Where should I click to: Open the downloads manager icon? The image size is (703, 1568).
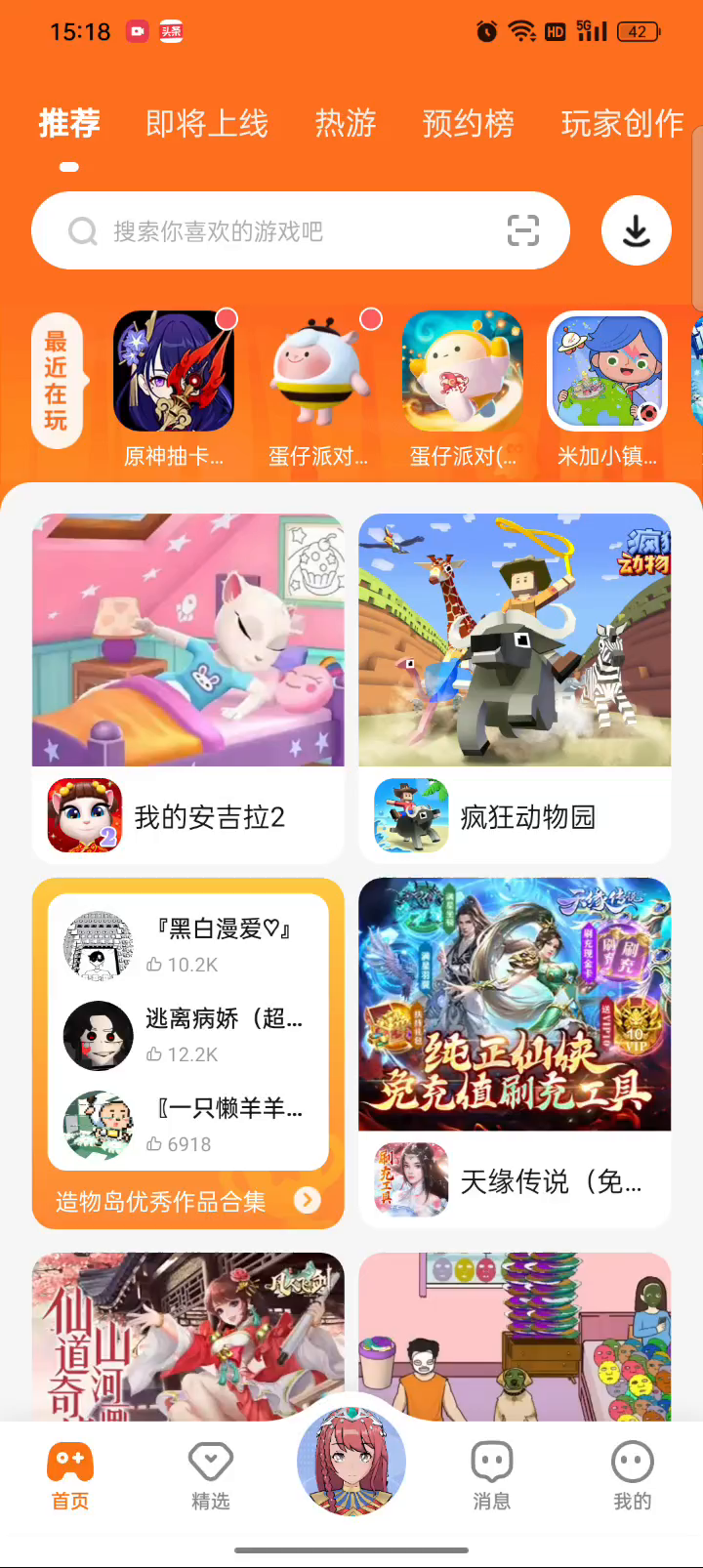click(636, 231)
